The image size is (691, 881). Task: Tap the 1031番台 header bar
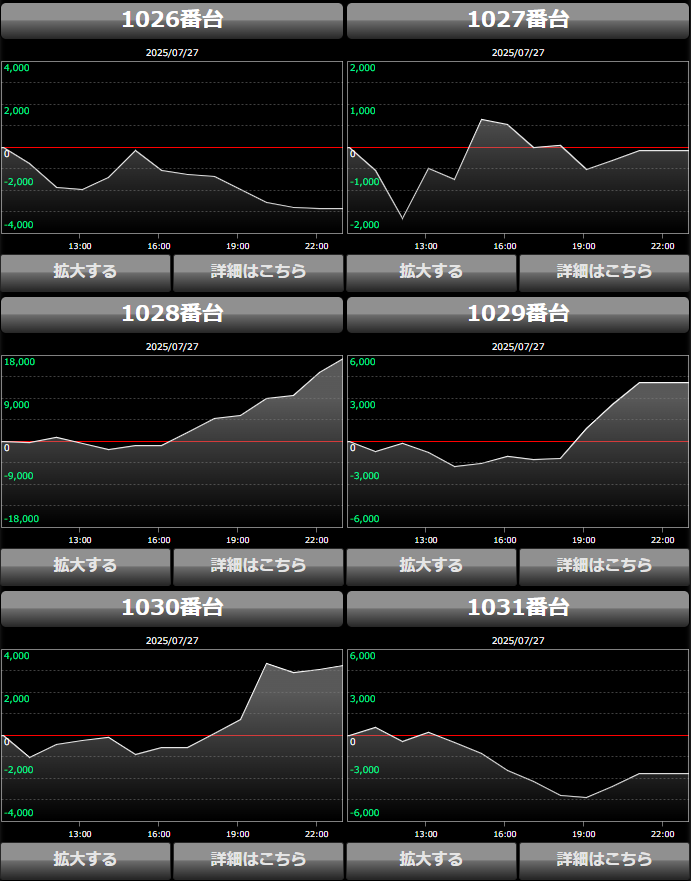point(518,608)
